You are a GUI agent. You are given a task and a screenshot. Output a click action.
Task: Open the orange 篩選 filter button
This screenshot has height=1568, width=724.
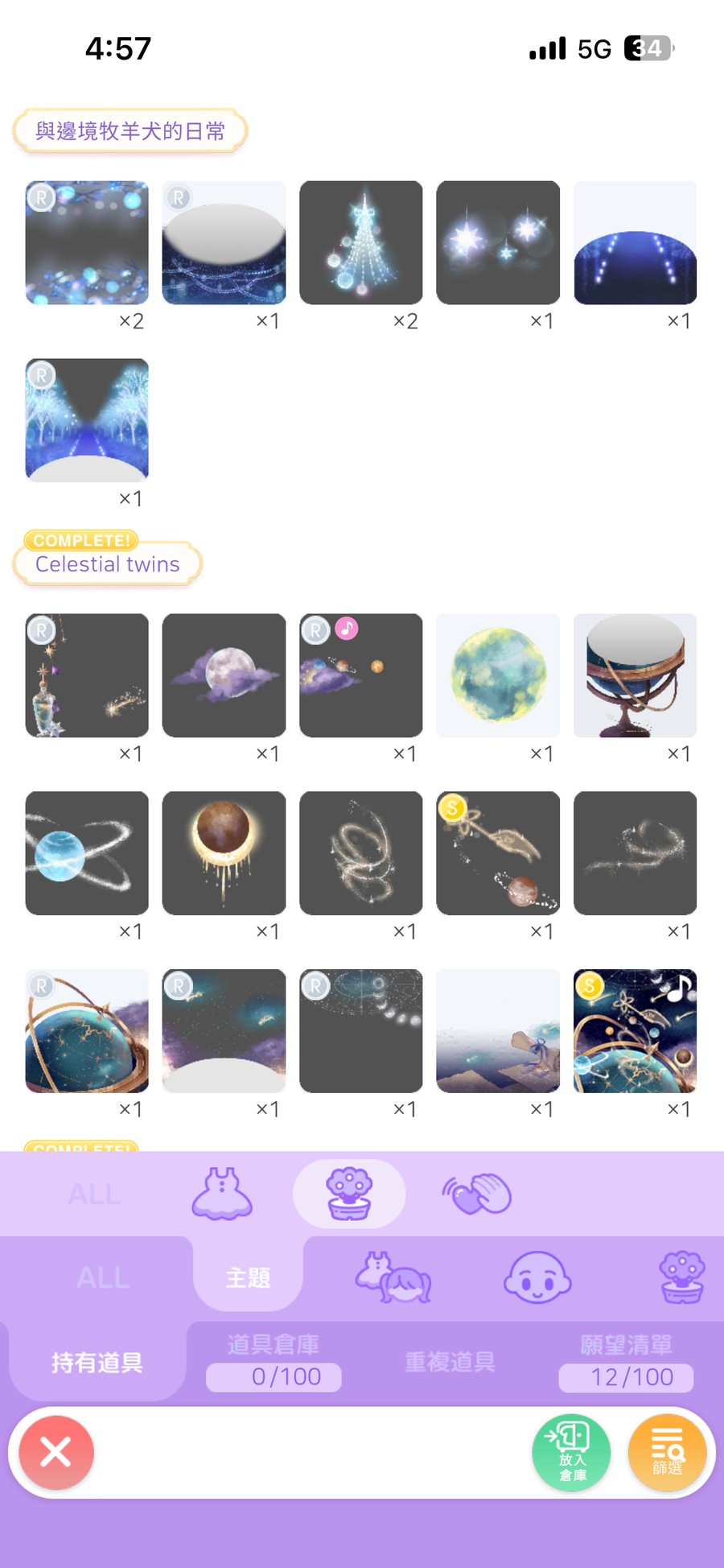[x=667, y=1452]
